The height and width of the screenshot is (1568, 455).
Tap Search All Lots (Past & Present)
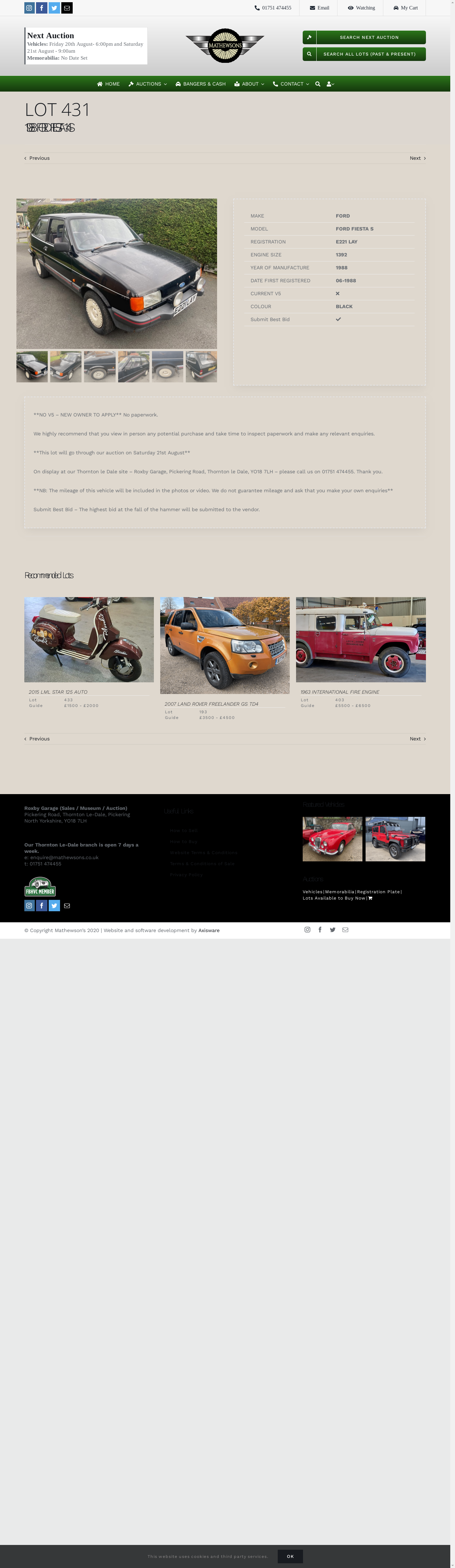(364, 54)
